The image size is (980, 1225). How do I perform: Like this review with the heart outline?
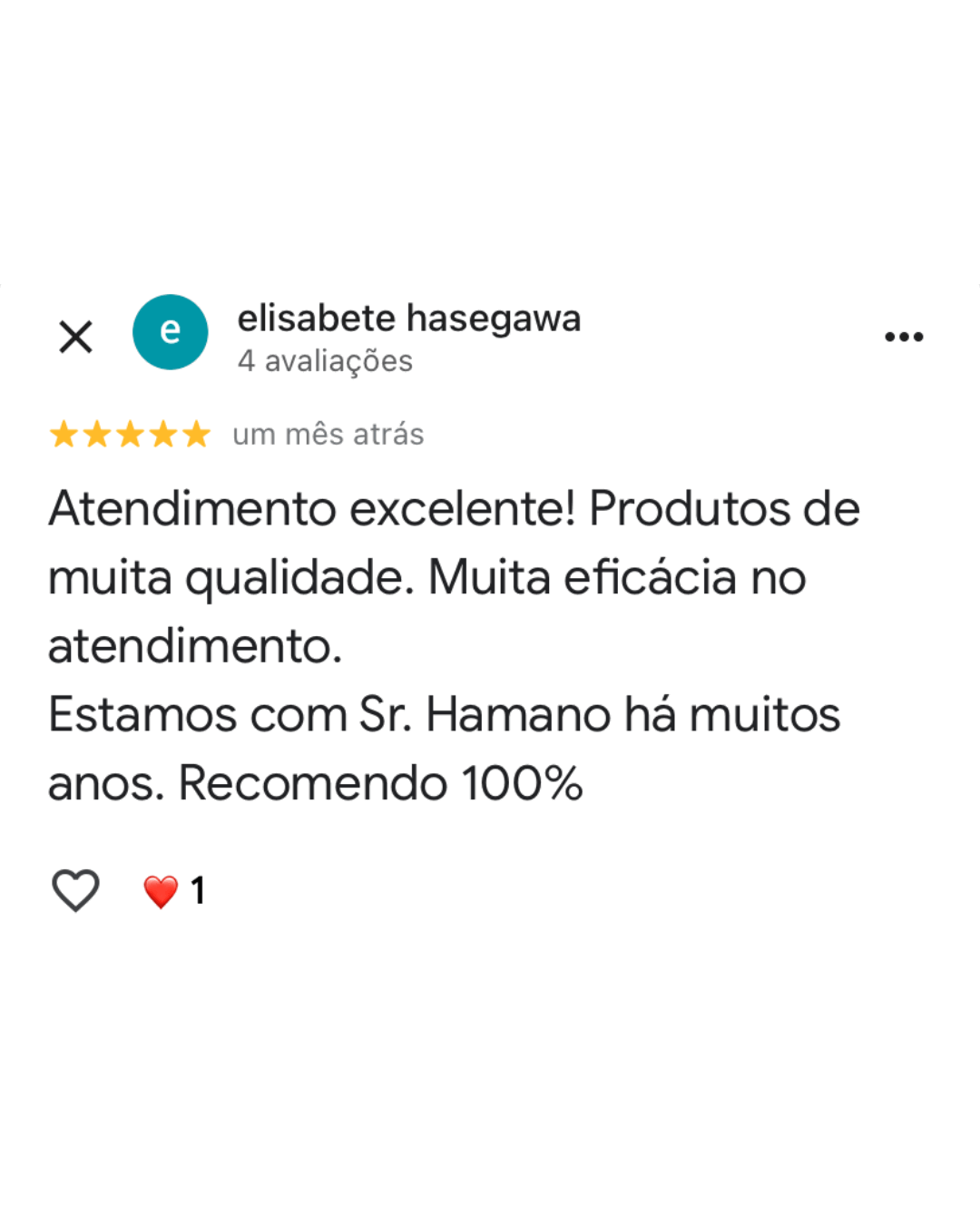pos(75,889)
